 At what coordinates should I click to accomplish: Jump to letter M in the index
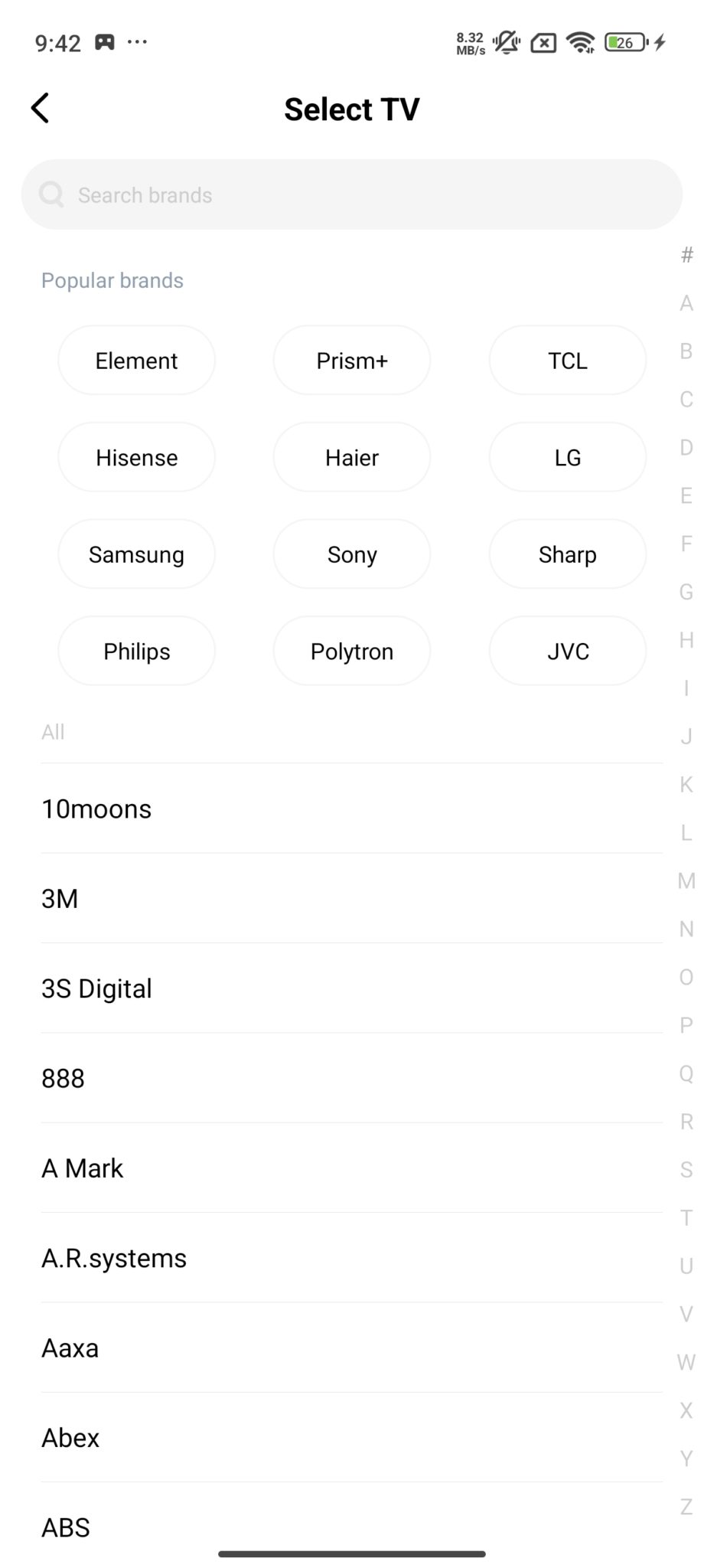point(686,880)
